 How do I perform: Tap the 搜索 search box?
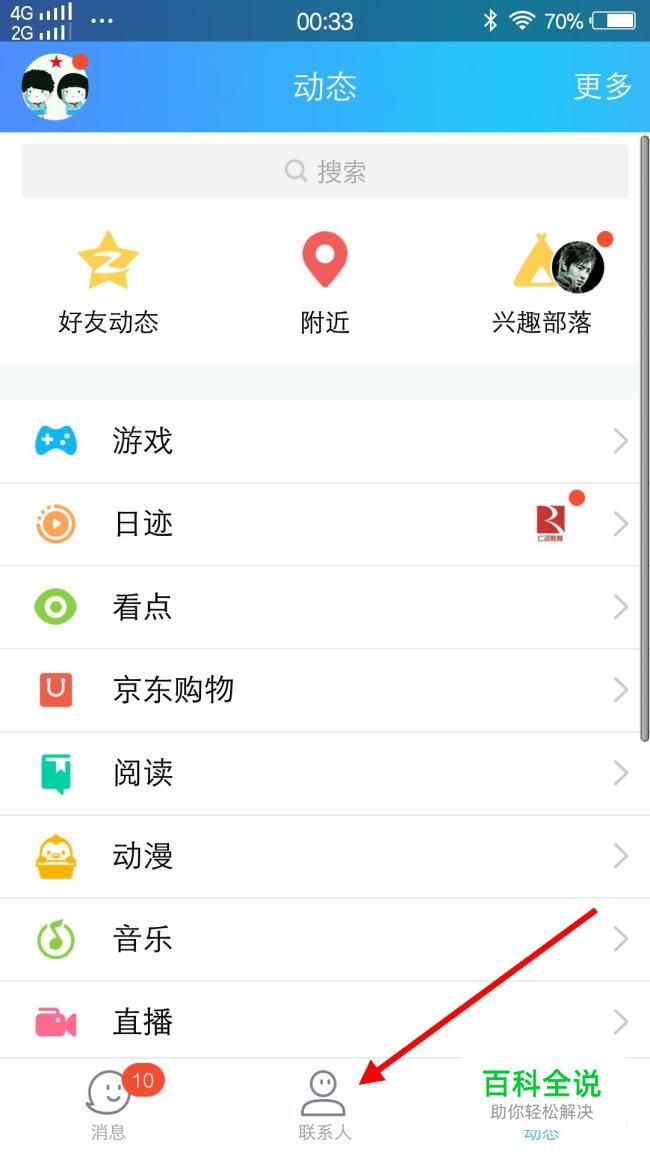[x=325, y=171]
